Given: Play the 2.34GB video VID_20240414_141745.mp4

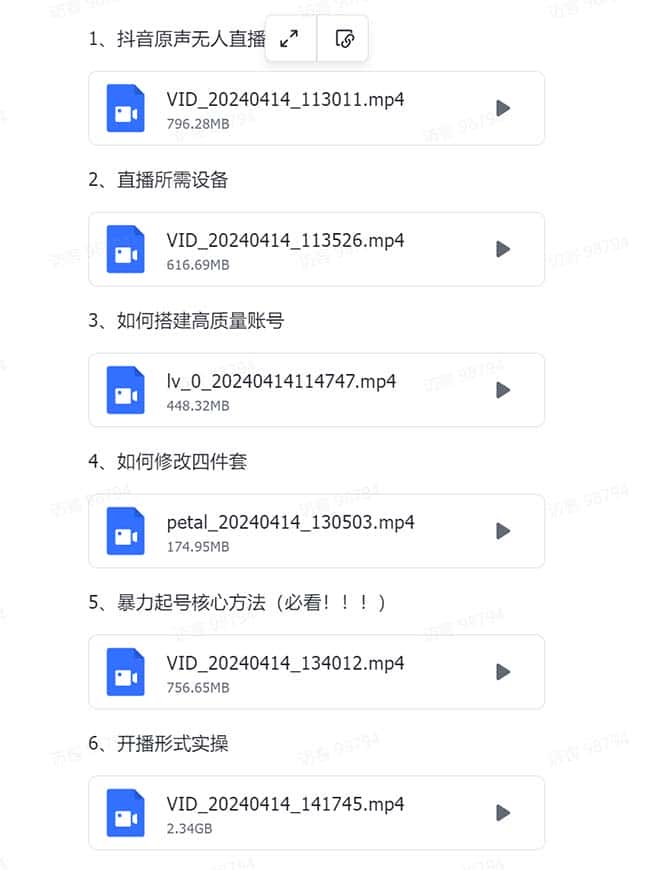Looking at the screenshot, I should [x=503, y=813].
